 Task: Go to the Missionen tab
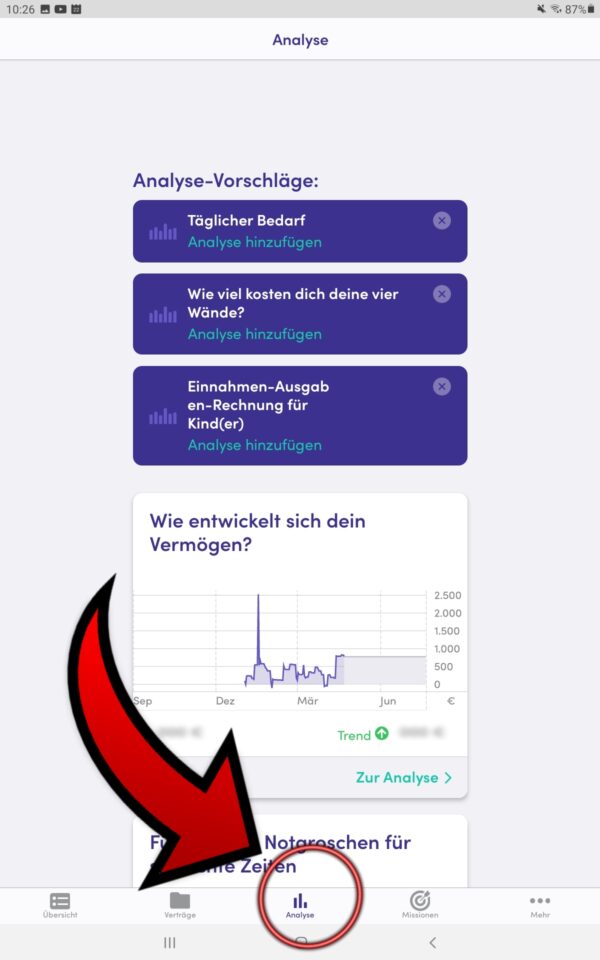(x=420, y=905)
